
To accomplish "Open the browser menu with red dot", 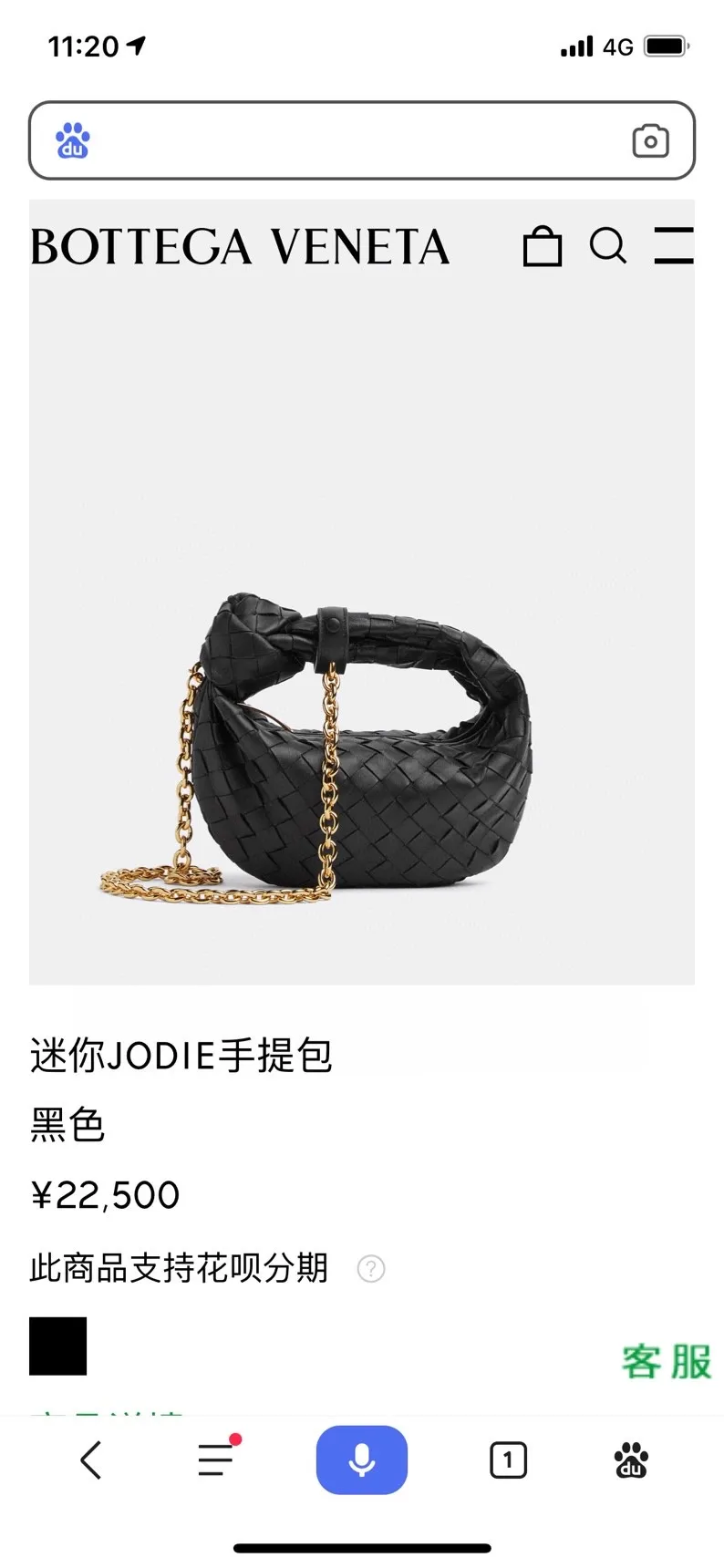I will tap(217, 1459).
